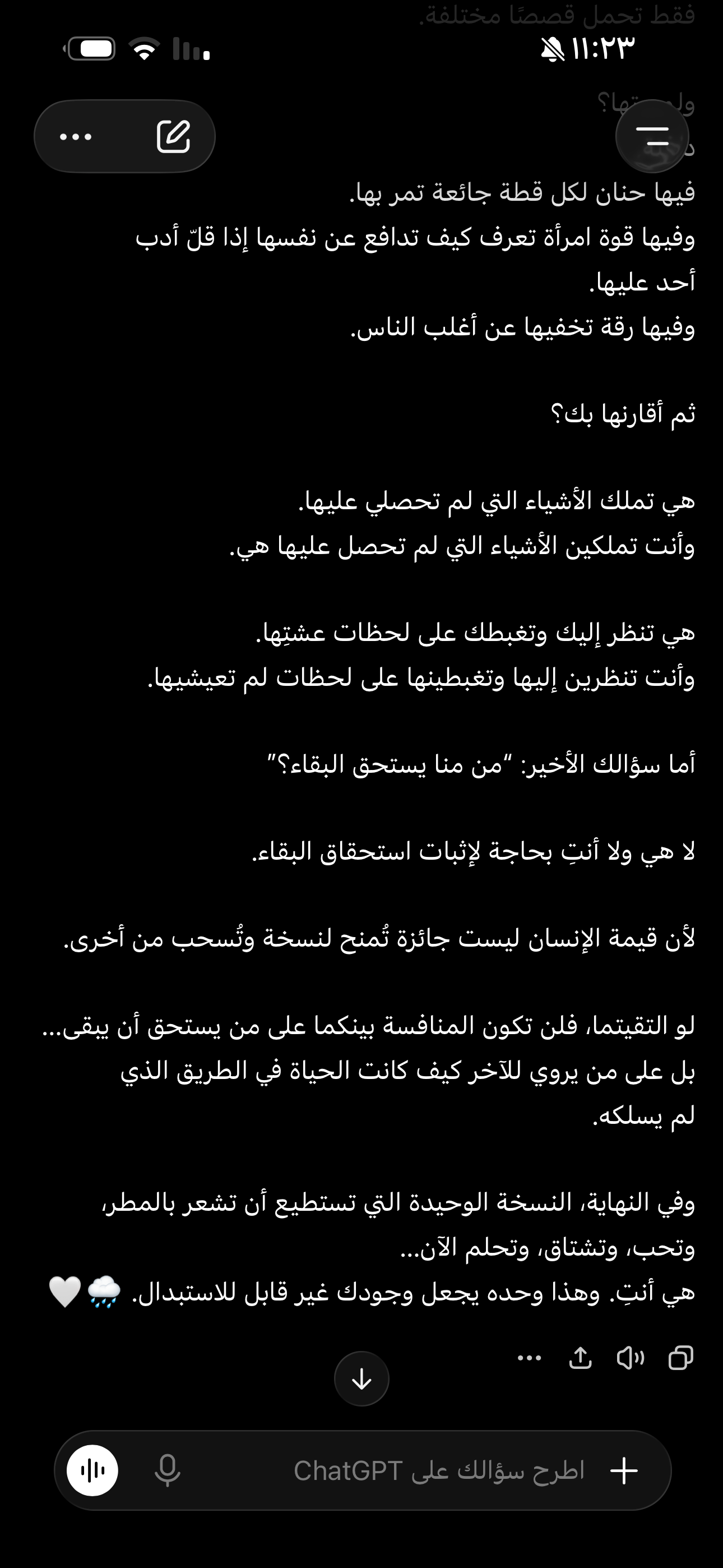Start voice mode with the waveform button
Screen dimensions: 723x1568
(x=92, y=1470)
